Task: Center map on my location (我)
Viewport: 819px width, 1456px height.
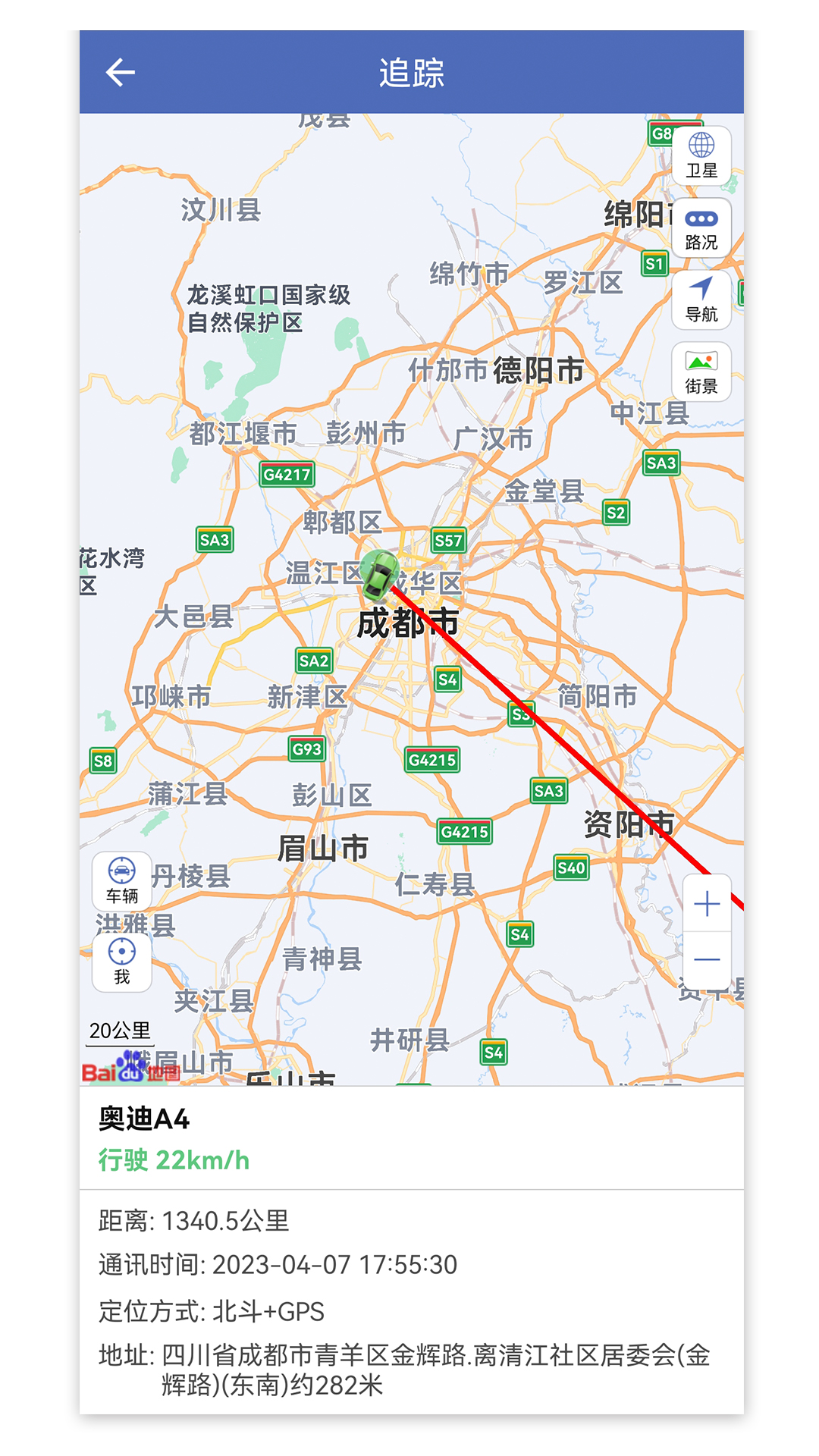Action: click(x=122, y=962)
